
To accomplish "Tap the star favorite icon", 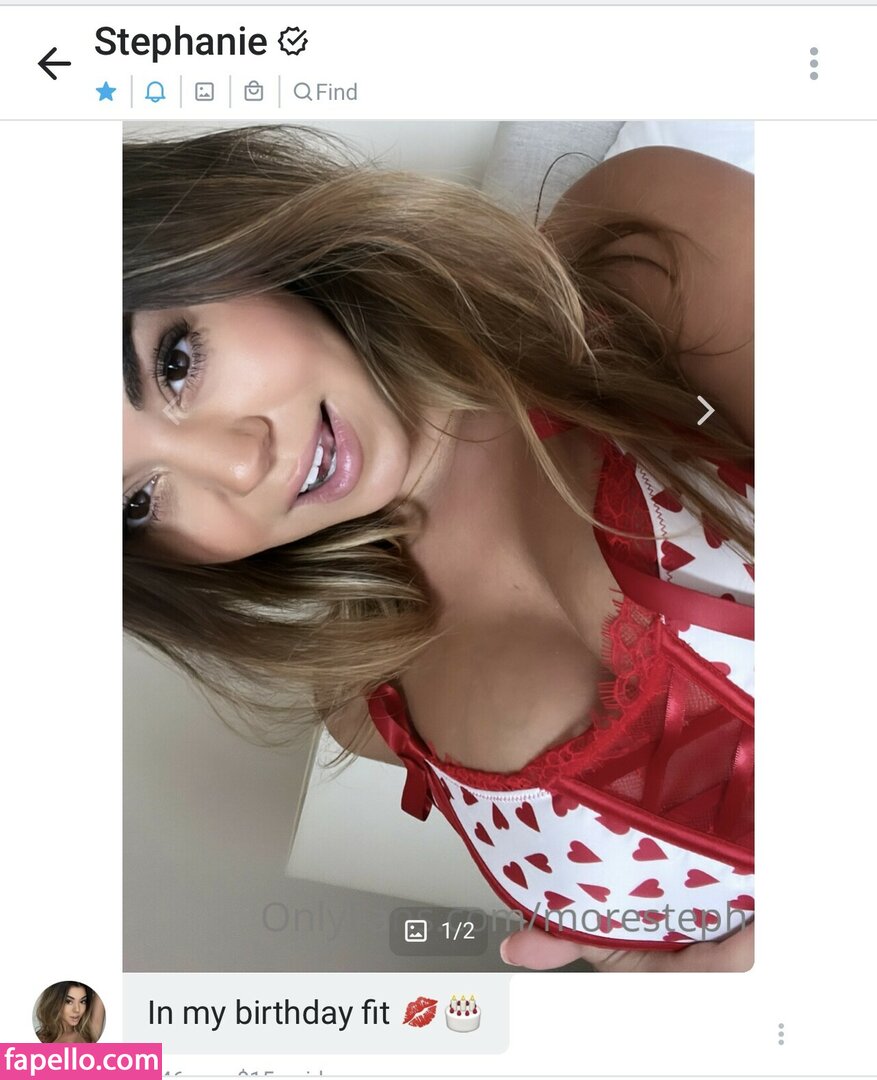I will [x=106, y=92].
